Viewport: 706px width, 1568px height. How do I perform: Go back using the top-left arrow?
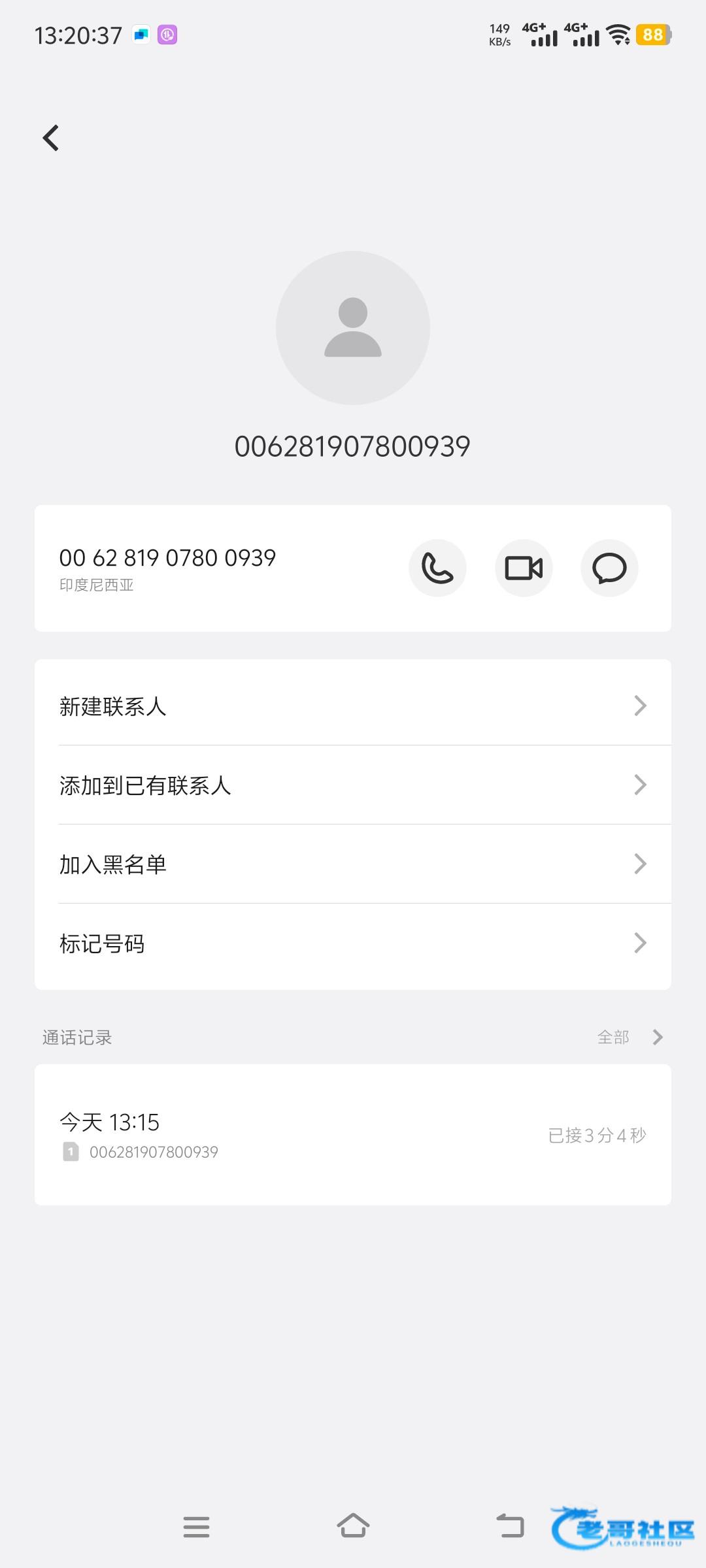tap(51, 138)
